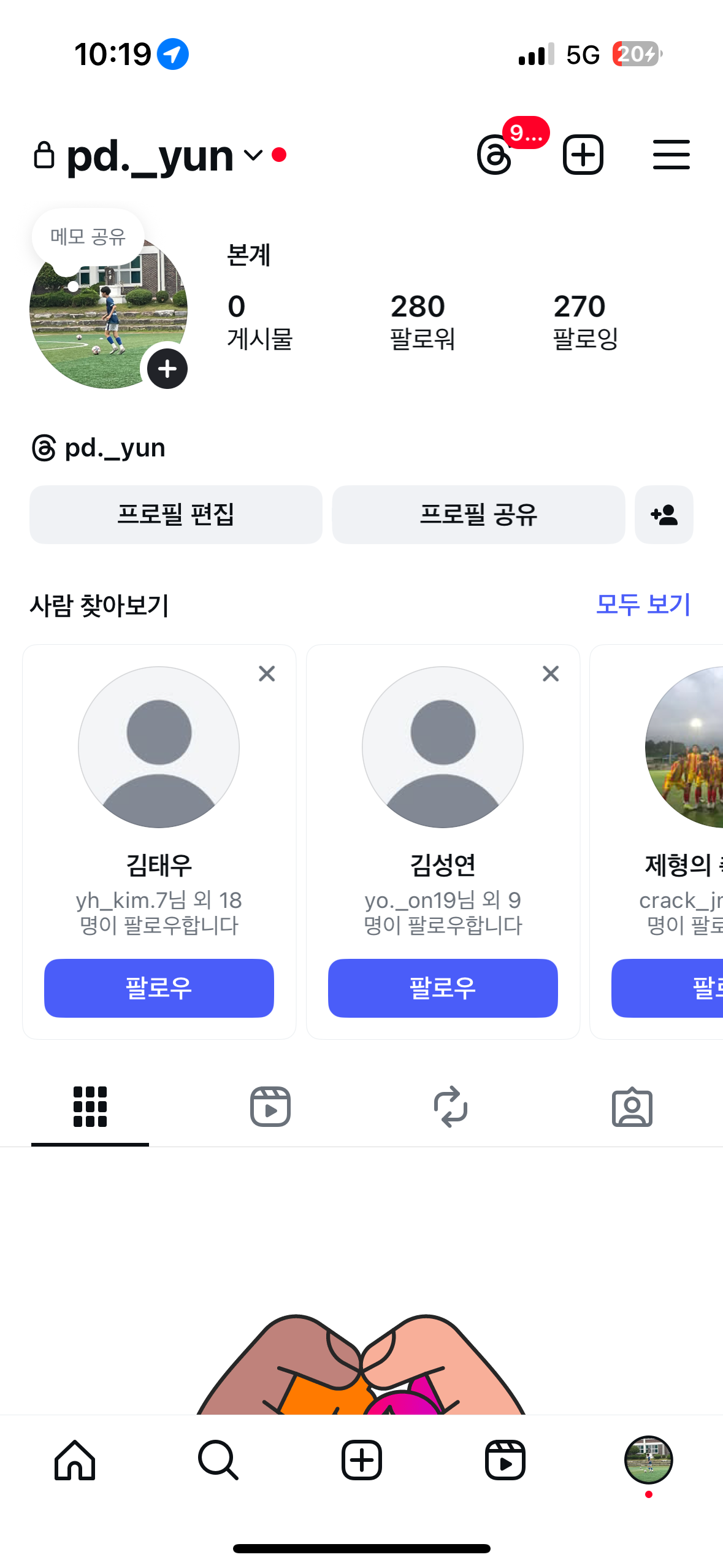Tap the 프로필 편집 button
Image resolution: width=723 pixels, height=1568 pixels.
[176, 514]
